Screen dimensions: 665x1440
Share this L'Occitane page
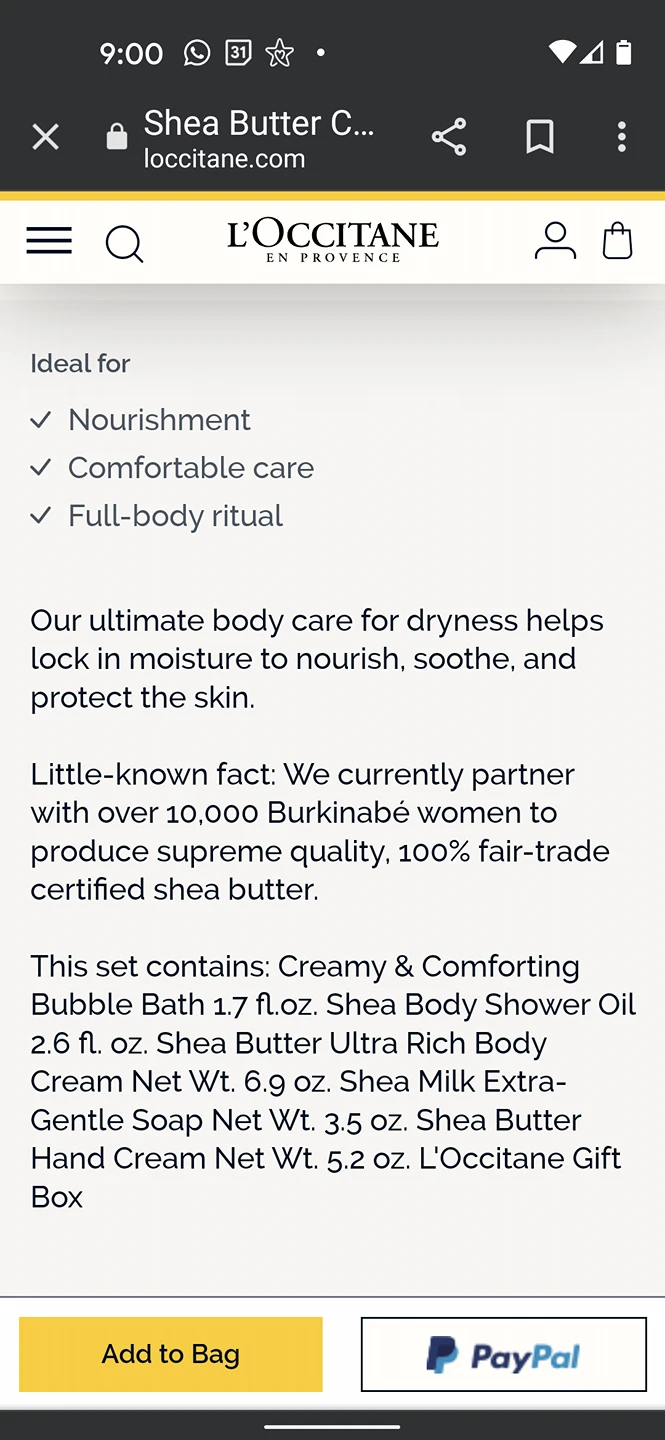(x=449, y=137)
